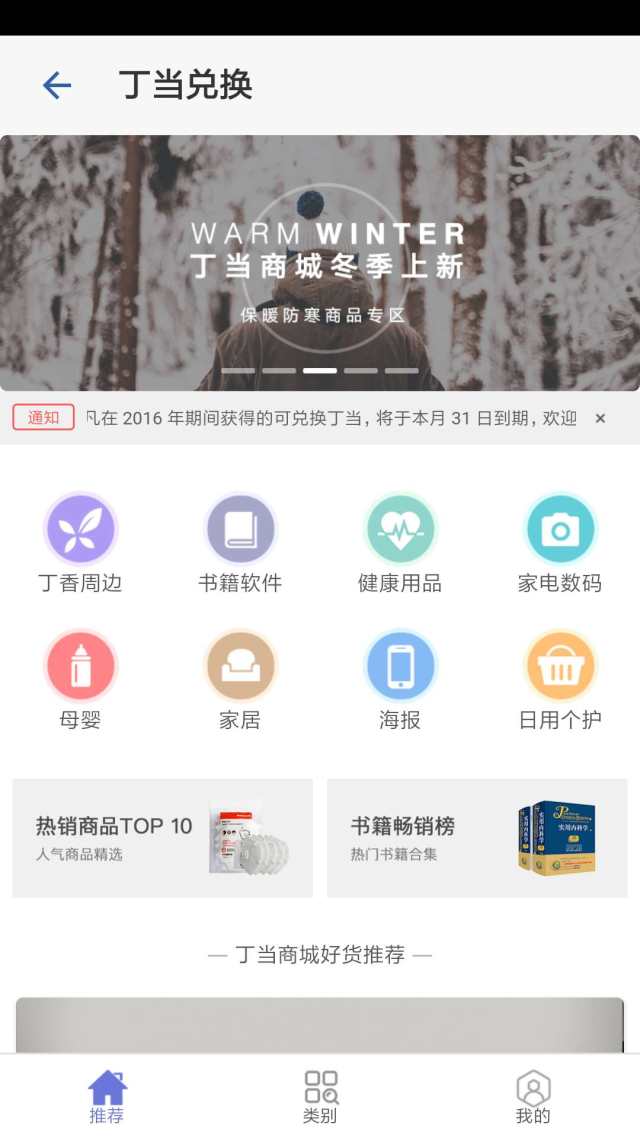
Task: Go to the 我的 tab
Action: 533,1097
